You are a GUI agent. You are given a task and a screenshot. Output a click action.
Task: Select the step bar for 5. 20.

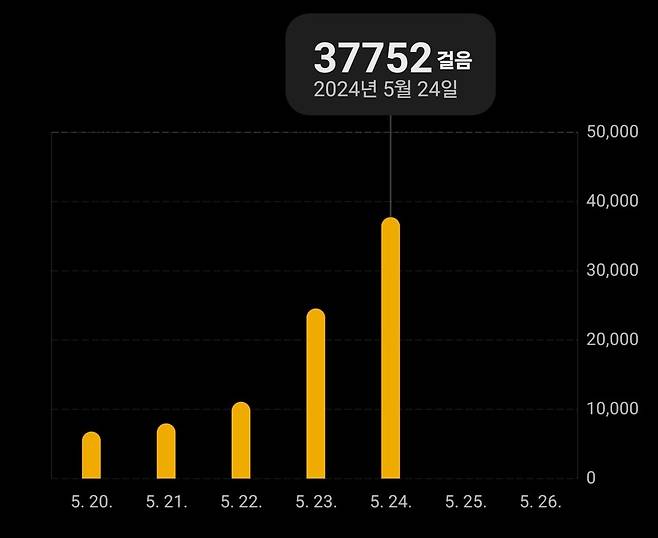[91, 456]
